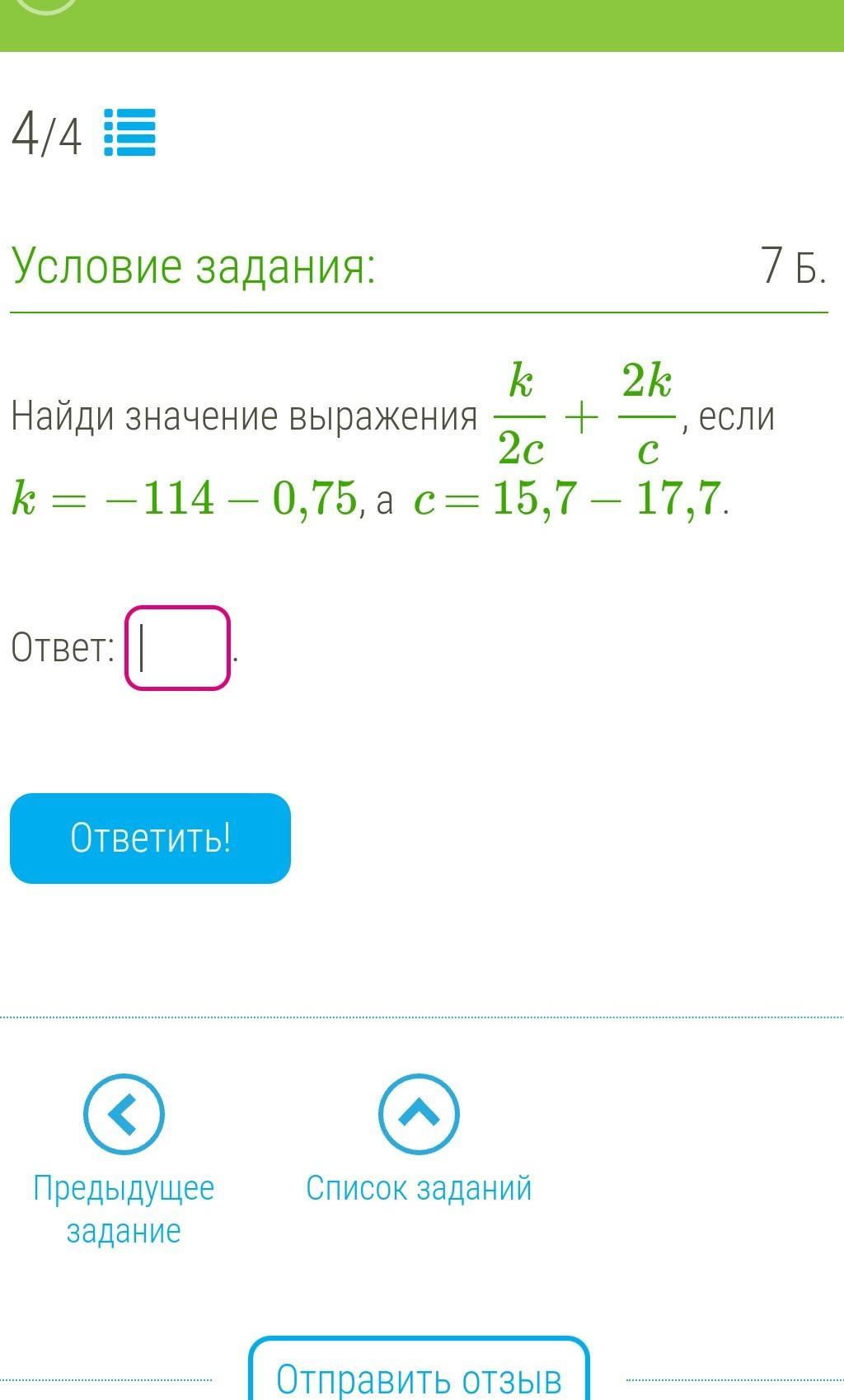Open Список заданий

pos(419,1115)
